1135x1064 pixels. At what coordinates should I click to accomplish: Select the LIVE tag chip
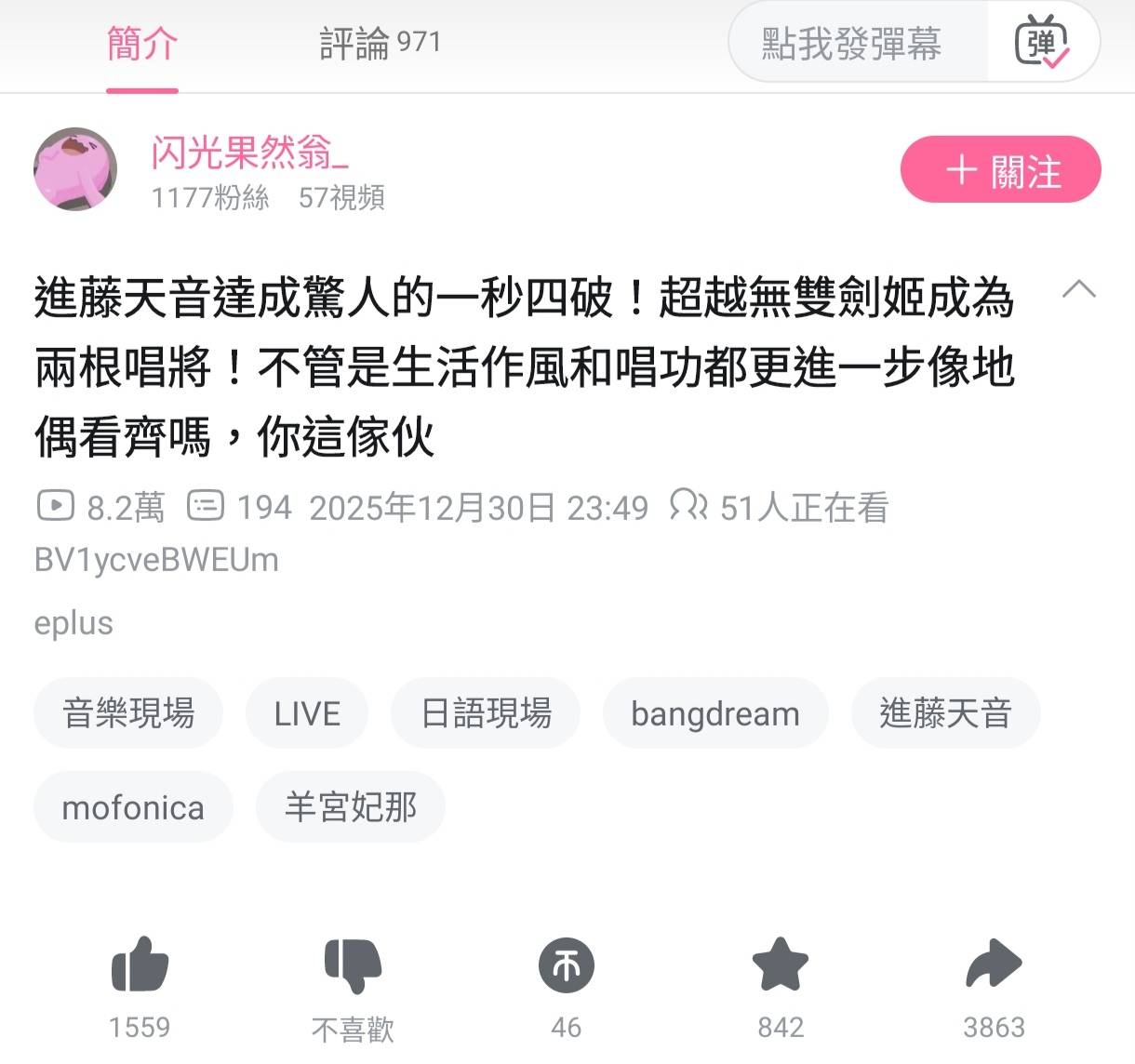tap(307, 713)
